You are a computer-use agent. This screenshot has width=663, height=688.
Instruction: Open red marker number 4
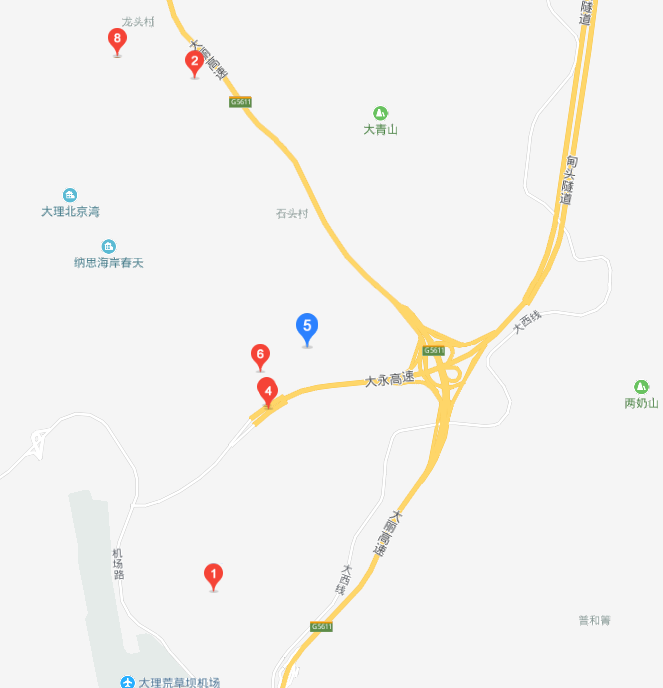pyautogui.click(x=267, y=390)
